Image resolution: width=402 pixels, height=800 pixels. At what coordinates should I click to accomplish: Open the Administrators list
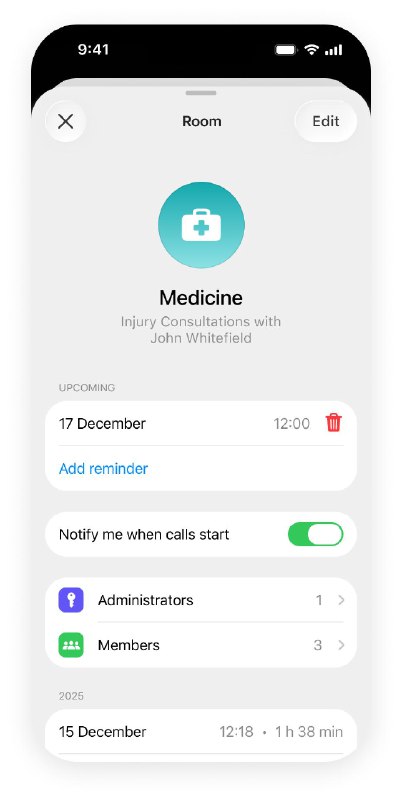[201, 600]
